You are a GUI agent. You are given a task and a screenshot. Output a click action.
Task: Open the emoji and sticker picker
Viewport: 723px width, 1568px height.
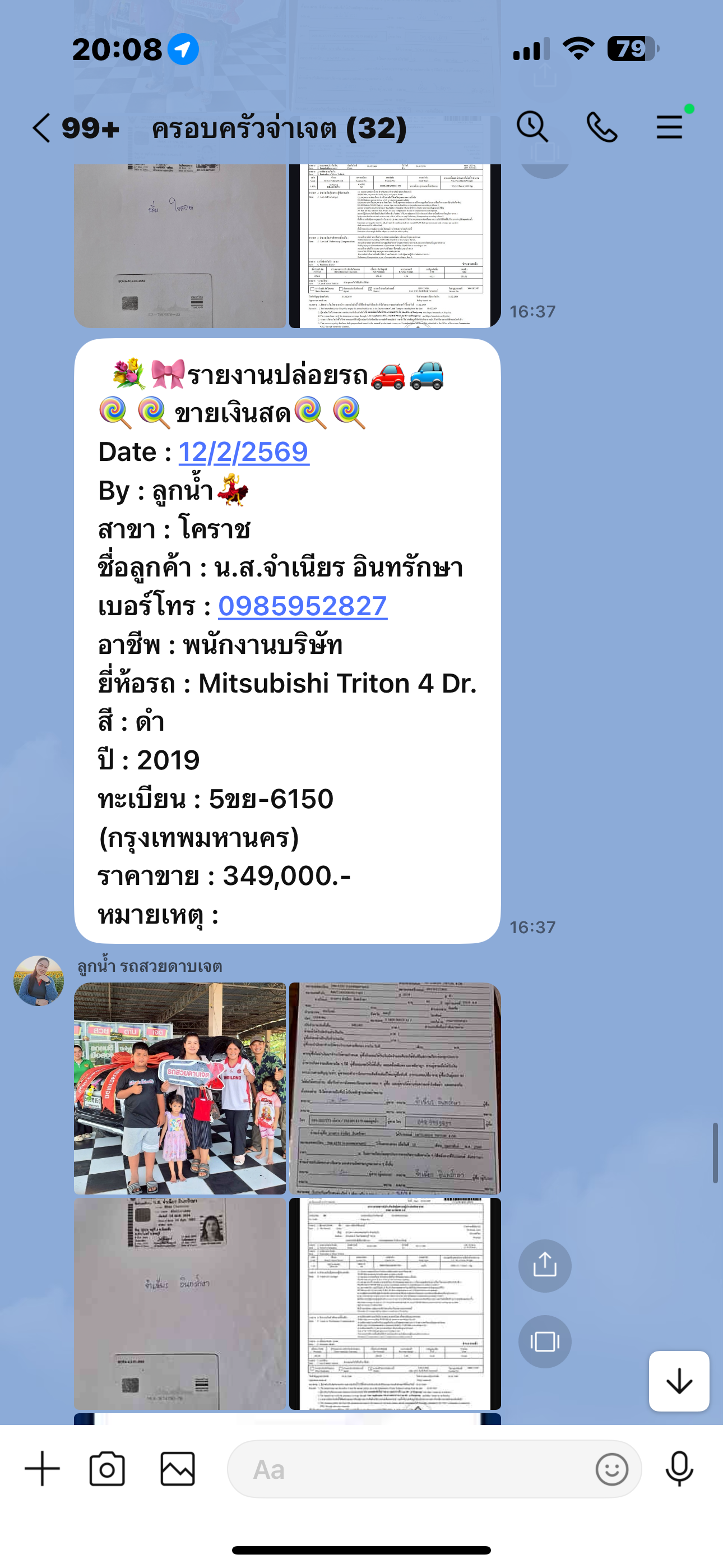coord(611,1469)
